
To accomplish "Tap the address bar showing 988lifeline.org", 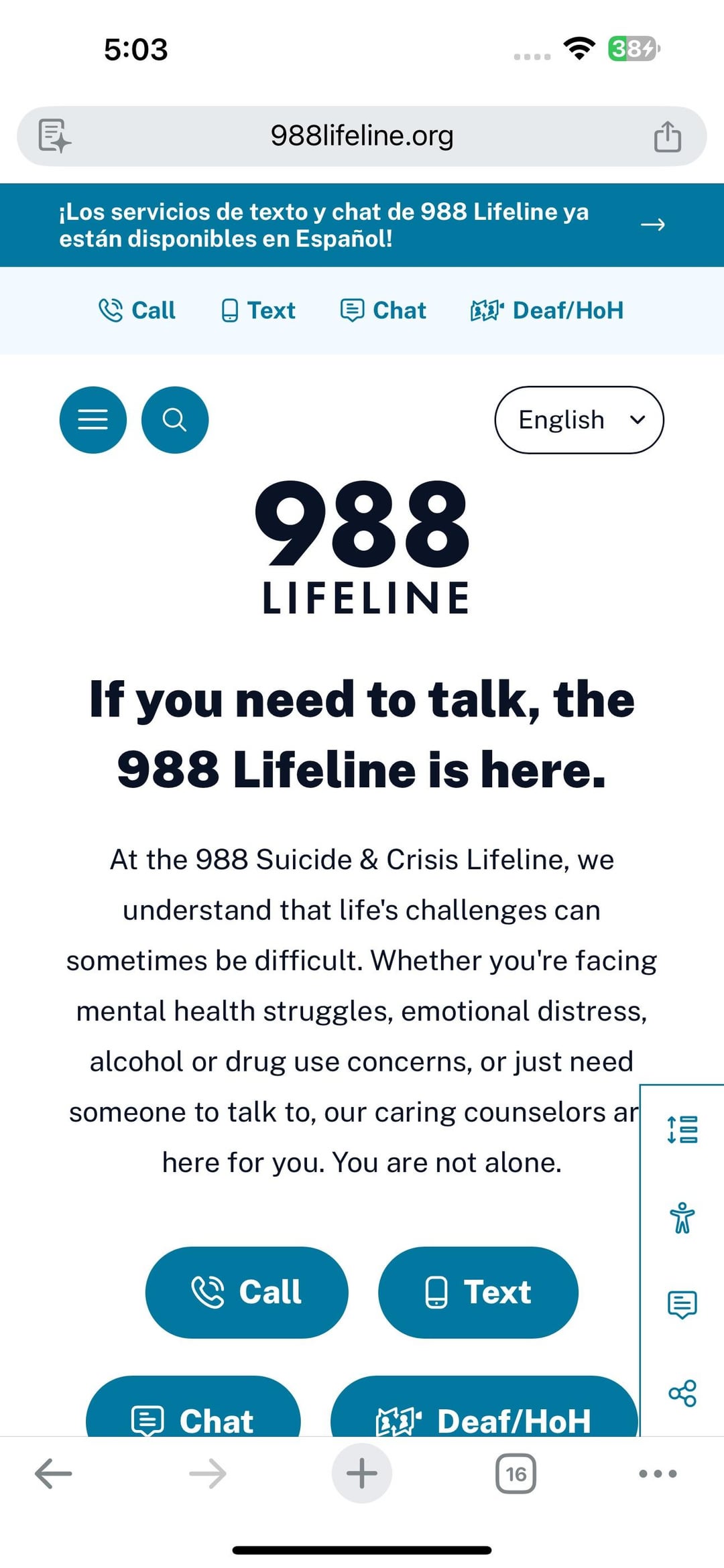I will click(362, 136).
